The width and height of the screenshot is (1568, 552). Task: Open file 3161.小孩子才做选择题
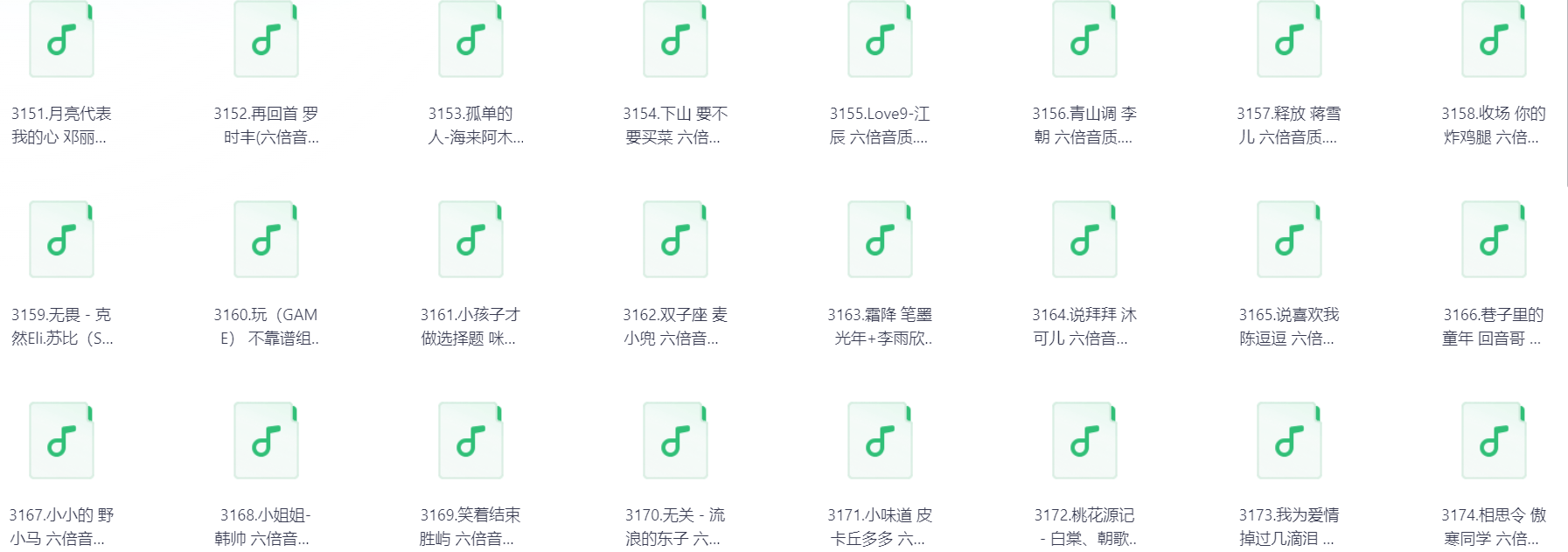pos(470,241)
